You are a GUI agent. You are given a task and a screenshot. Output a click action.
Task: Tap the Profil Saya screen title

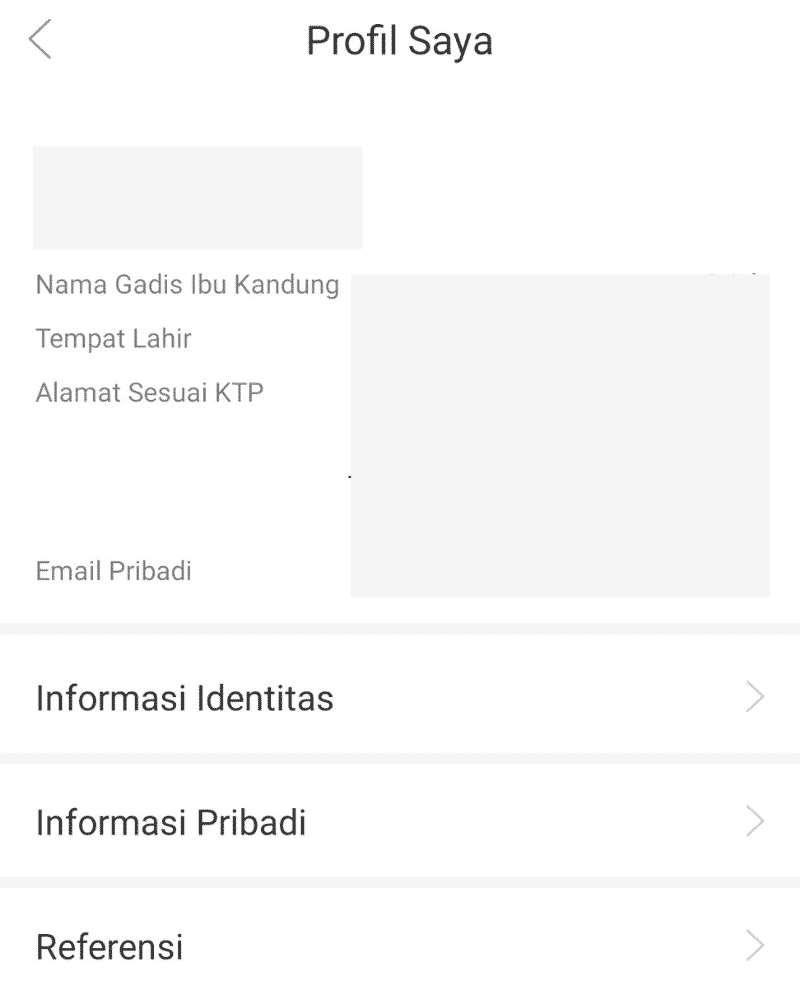click(400, 40)
